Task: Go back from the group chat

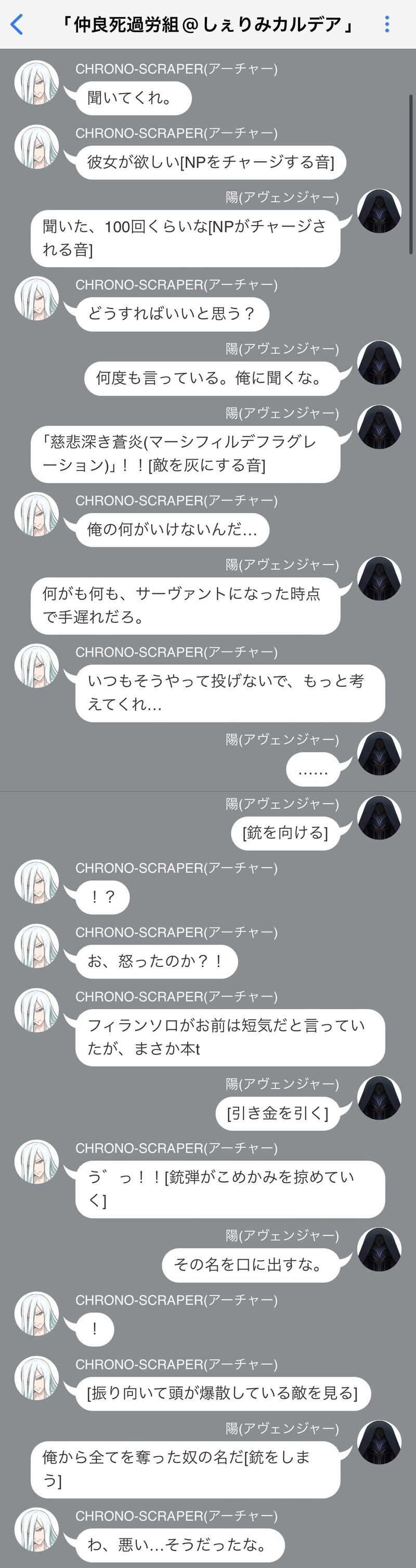Action: [x=17, y=24]
